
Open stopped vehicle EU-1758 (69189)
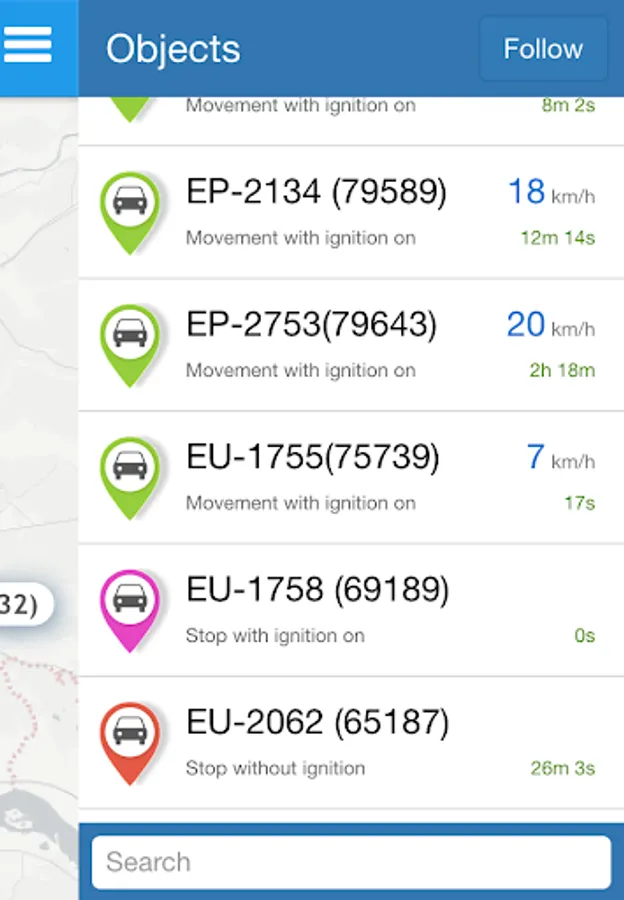pyautogui.click(x=350, y=610)
